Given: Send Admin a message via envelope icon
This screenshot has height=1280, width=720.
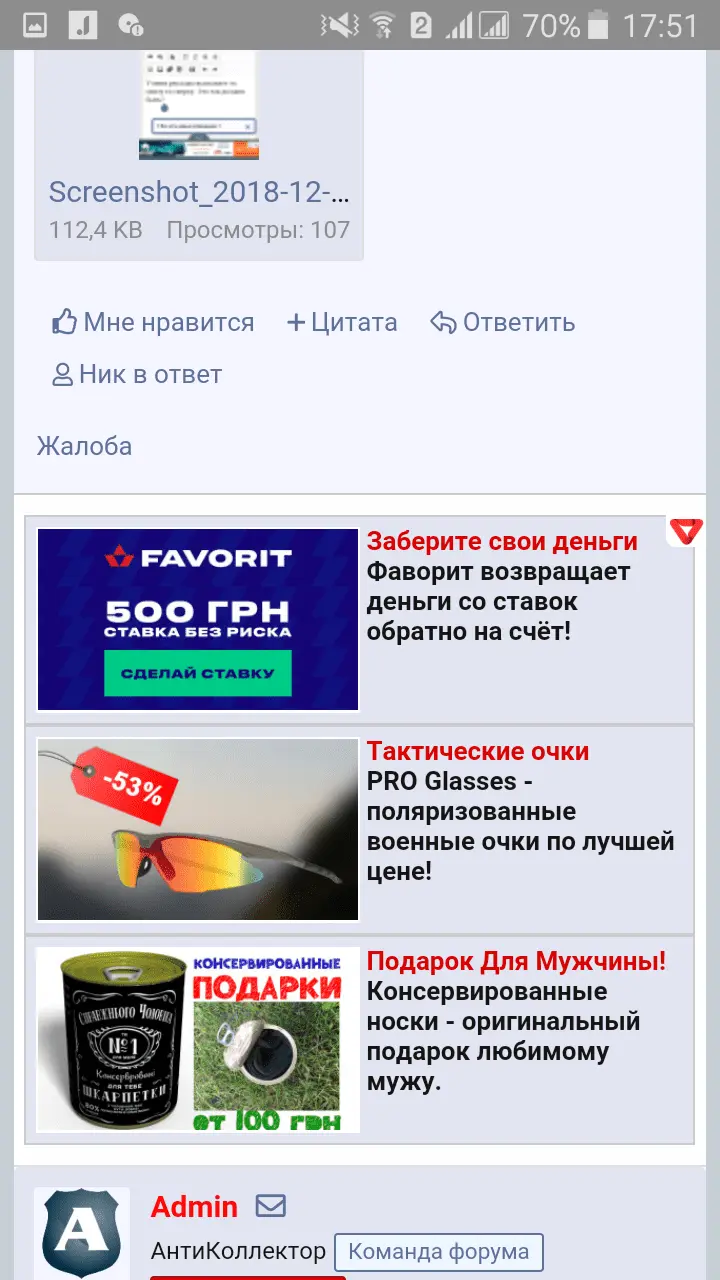Looking at the screenshot, I should (x=271, y=1206).
